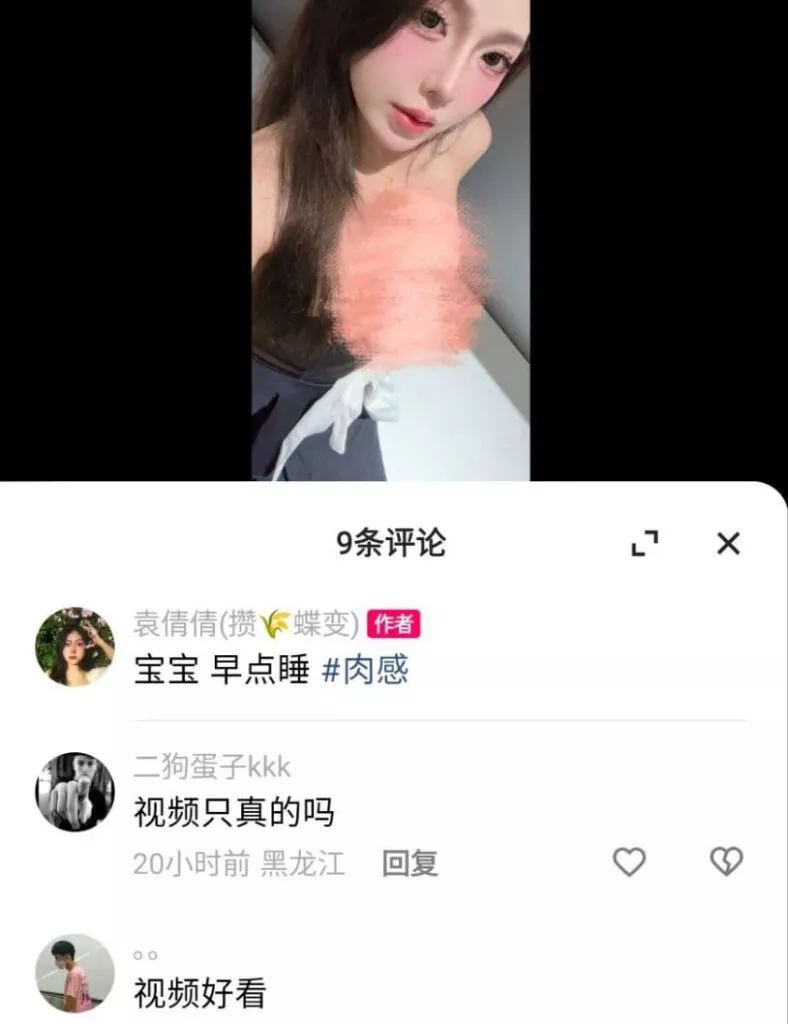The height and width of the screenshot is (1024, 788).
Task: Close the comments panel
Action: tap(728, 544)
